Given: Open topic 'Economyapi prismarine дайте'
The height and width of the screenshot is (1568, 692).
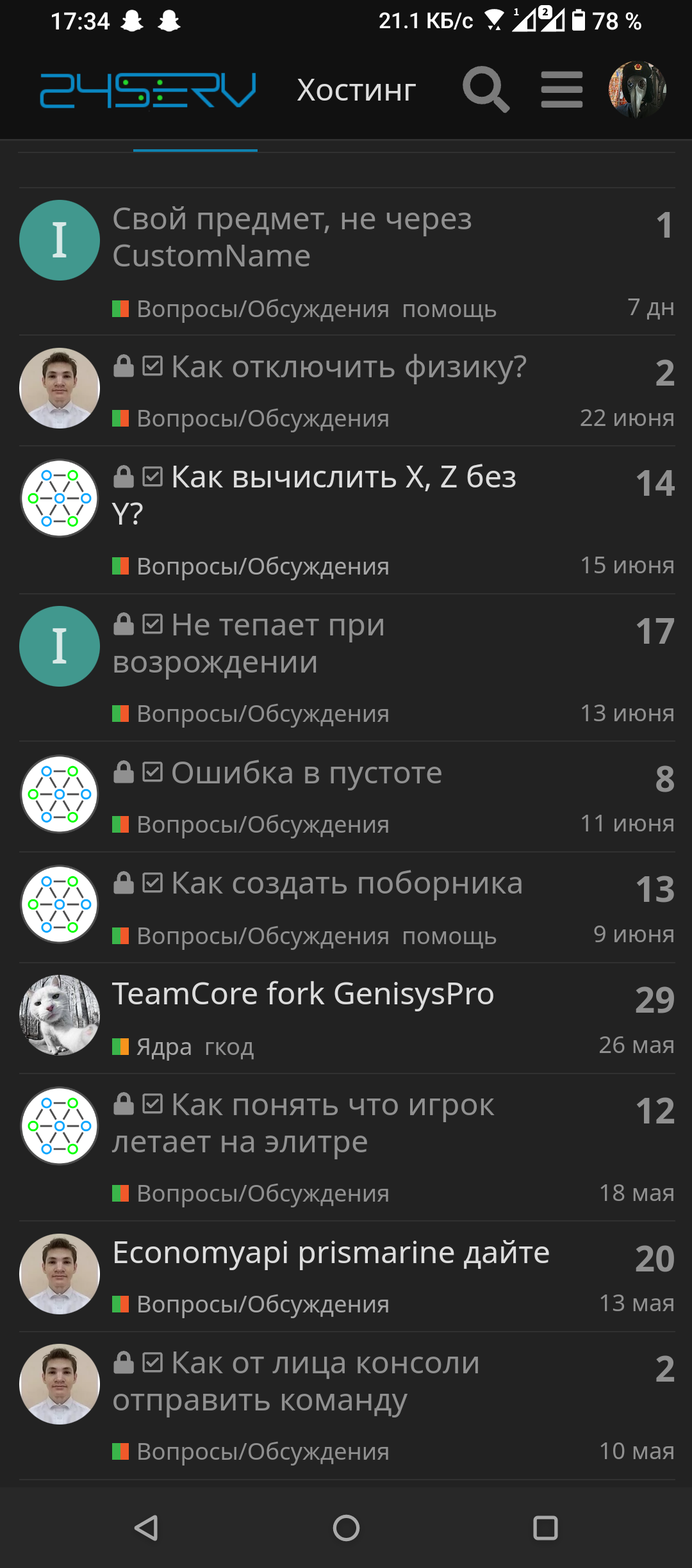Looking at the screenshot, I should (x=331, y=1253).
